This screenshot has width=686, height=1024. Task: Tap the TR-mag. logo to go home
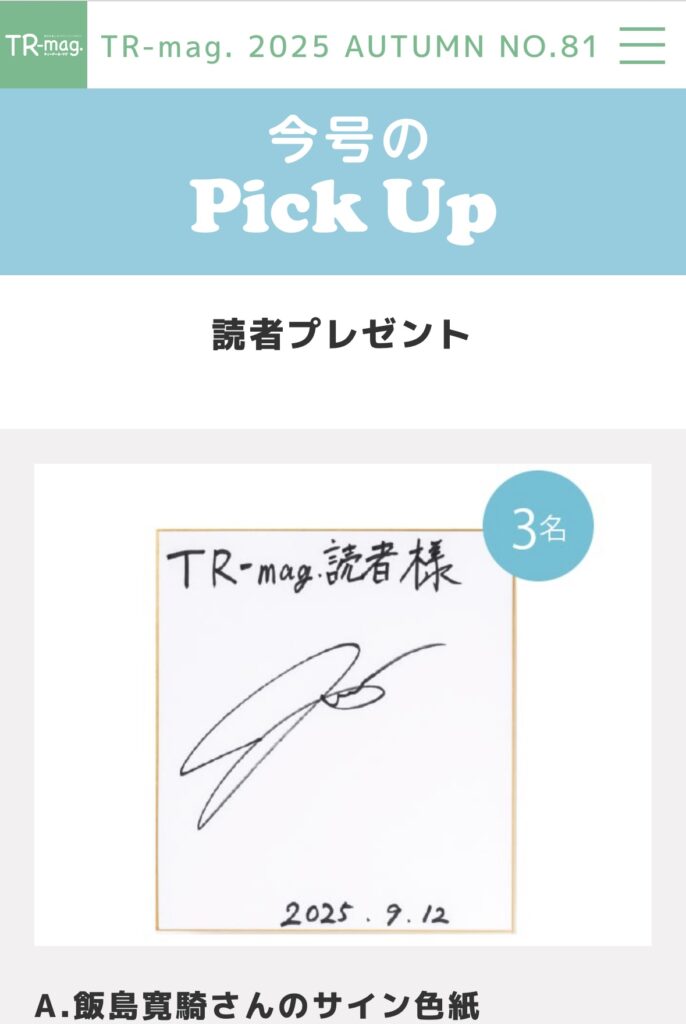(x=43, y=45)
